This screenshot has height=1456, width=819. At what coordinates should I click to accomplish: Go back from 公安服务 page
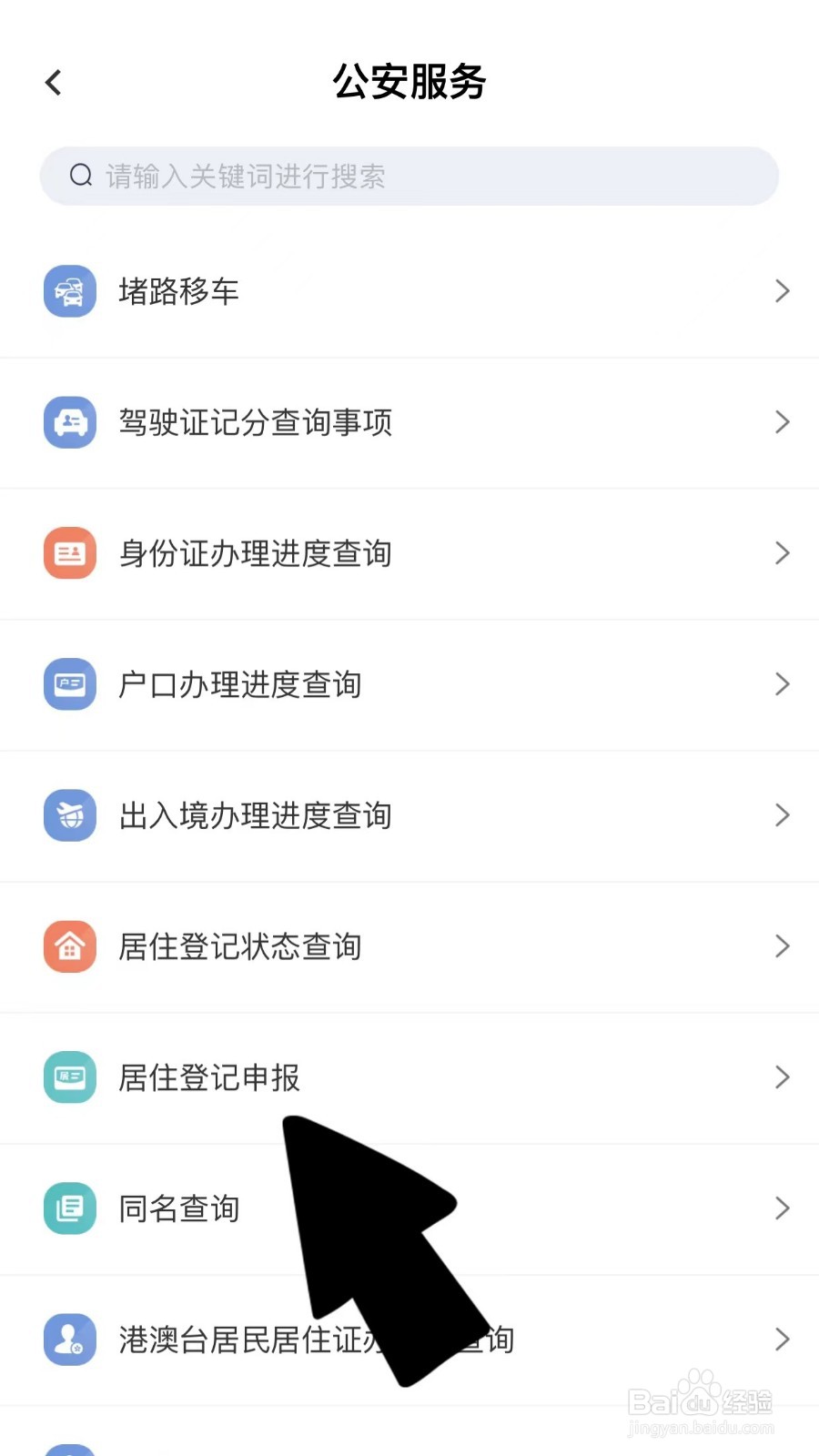tap(54, 83)
